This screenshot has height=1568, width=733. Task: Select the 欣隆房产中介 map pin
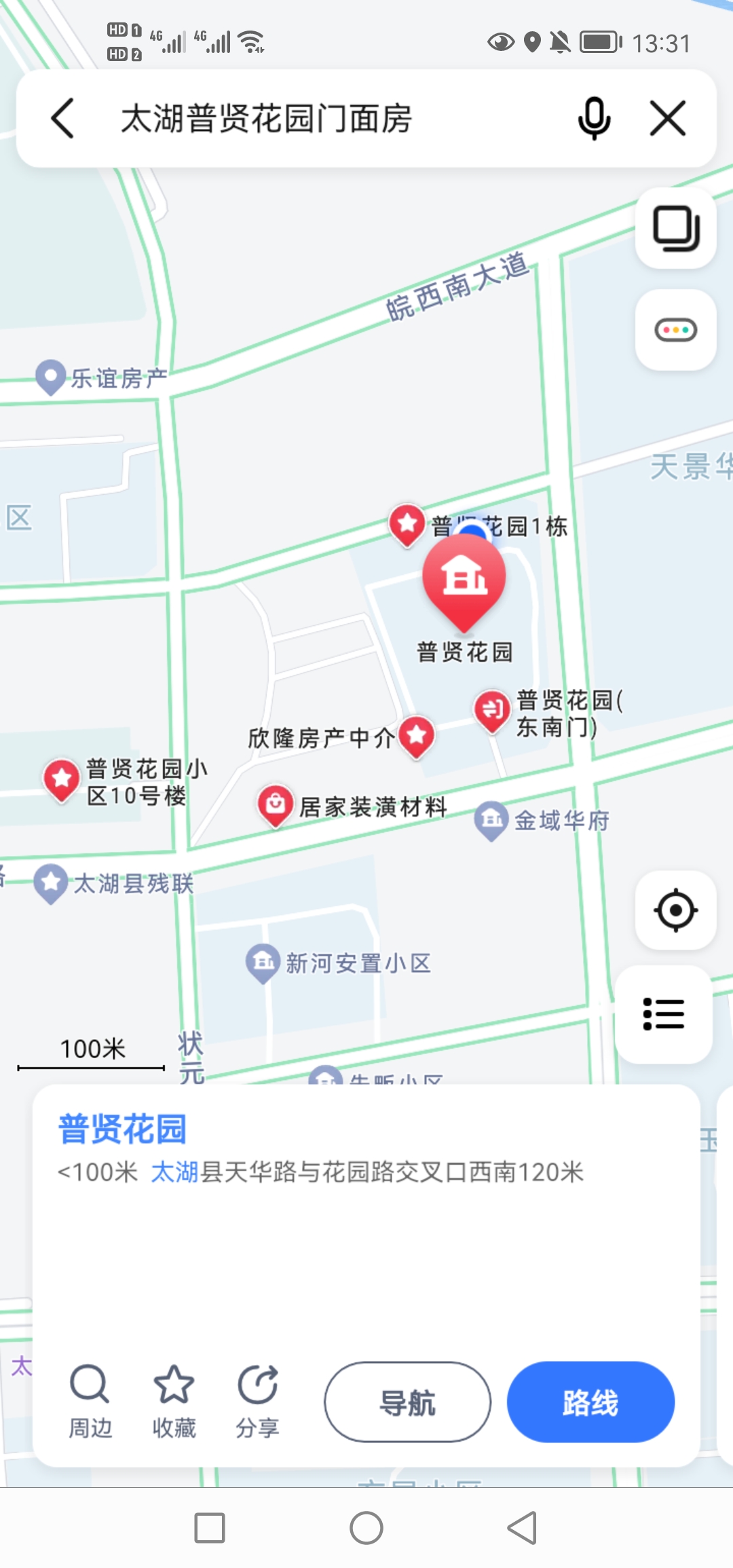point(416,736)
